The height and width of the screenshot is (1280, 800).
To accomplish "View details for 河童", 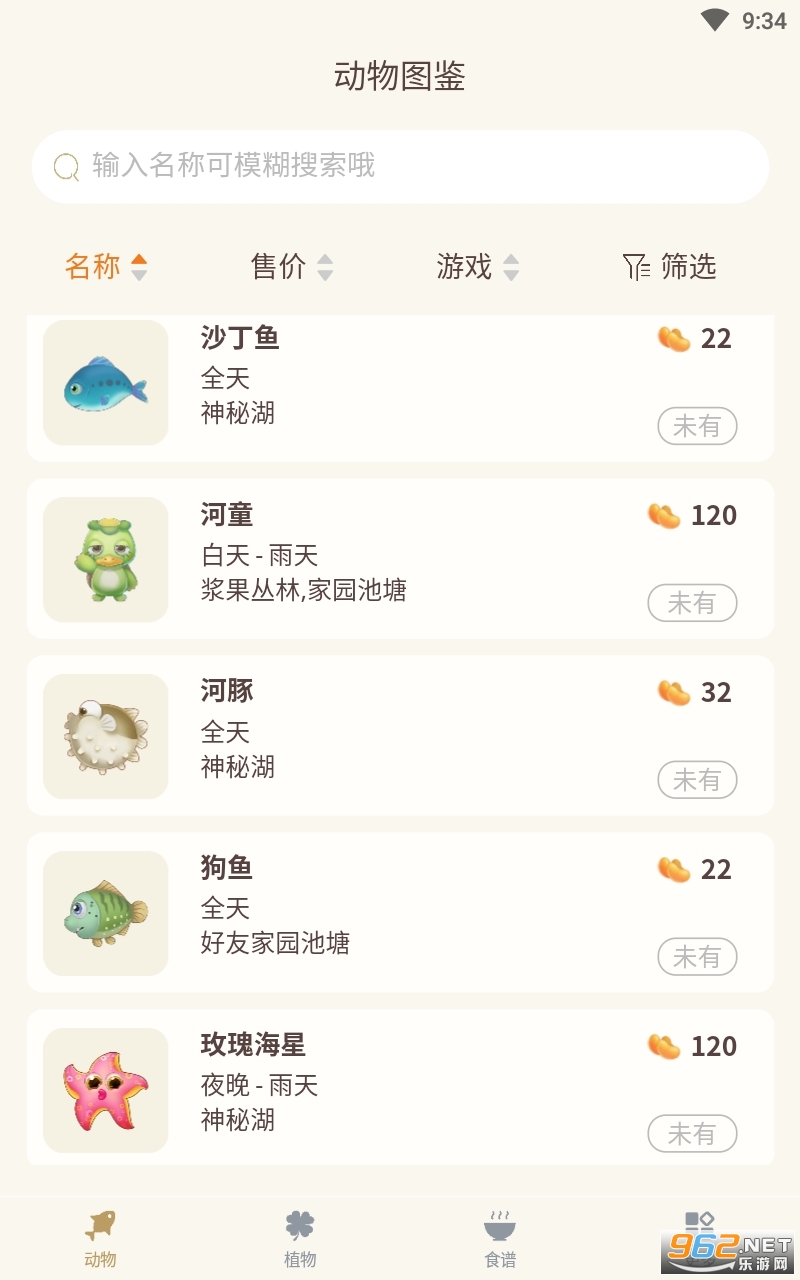I will click(400, 558).
